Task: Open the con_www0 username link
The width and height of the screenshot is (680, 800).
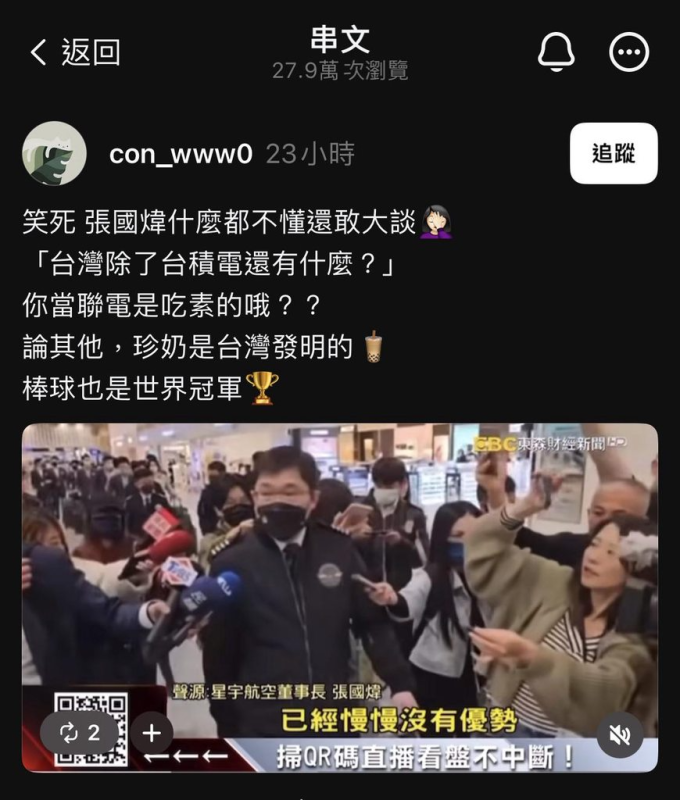Action: click(180, 153)
